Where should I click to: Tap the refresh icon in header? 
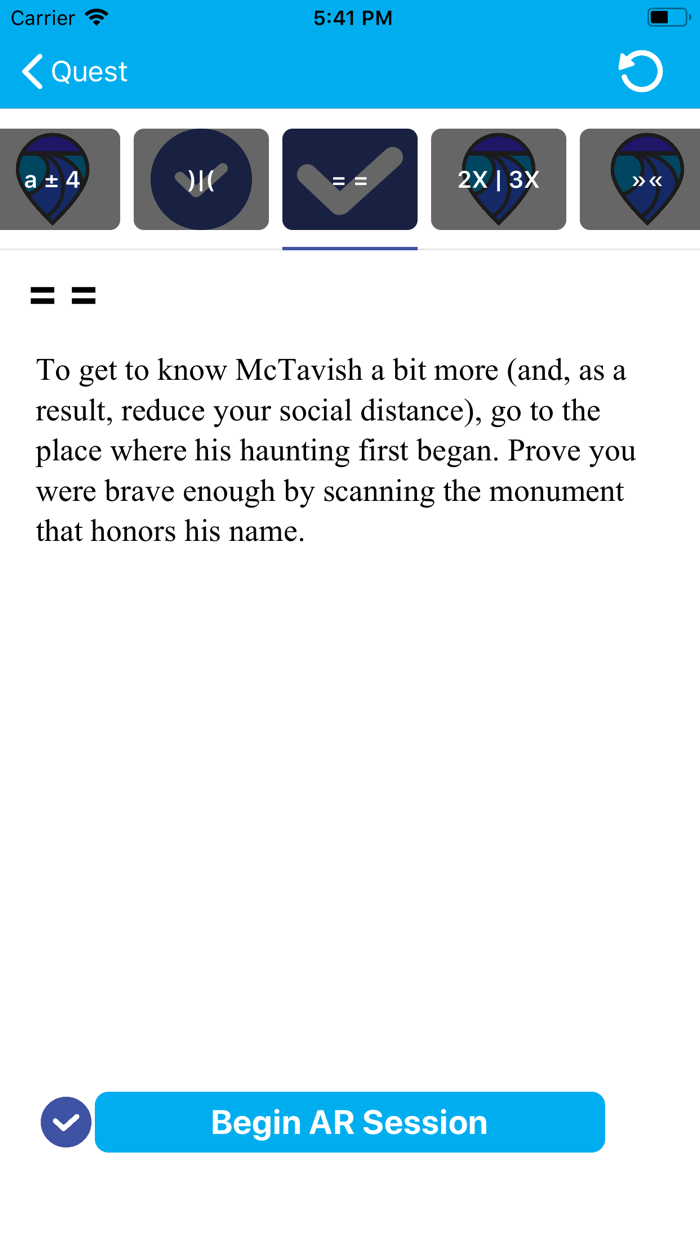click(x=640, y=72)
